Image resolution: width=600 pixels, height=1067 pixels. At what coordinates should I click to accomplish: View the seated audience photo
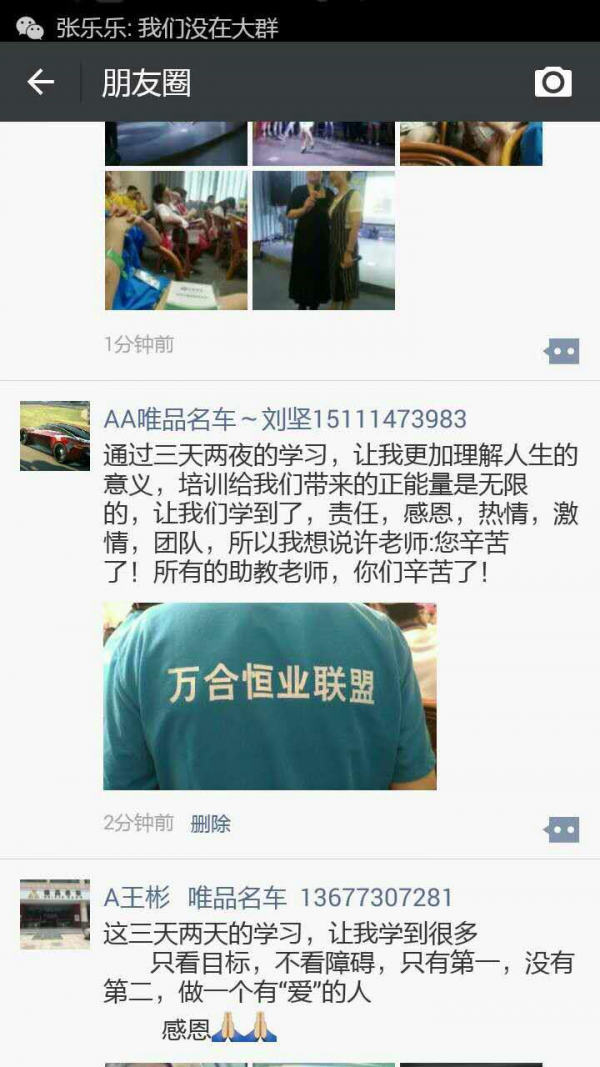point(176,241)
